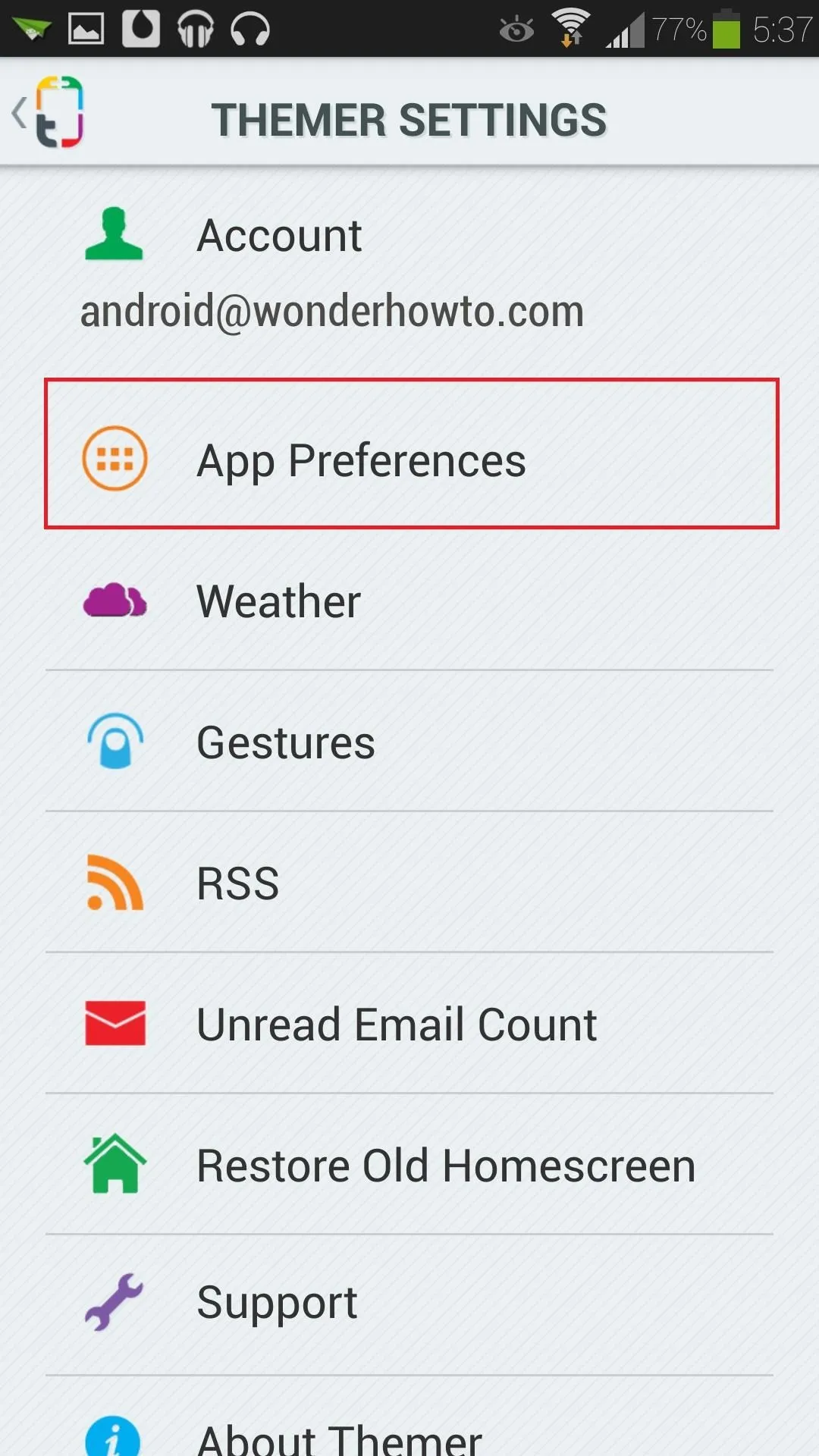This screenshot has width=819, height=1456.
Task: Open App Preferences
Action: click(x=409, y=459)
